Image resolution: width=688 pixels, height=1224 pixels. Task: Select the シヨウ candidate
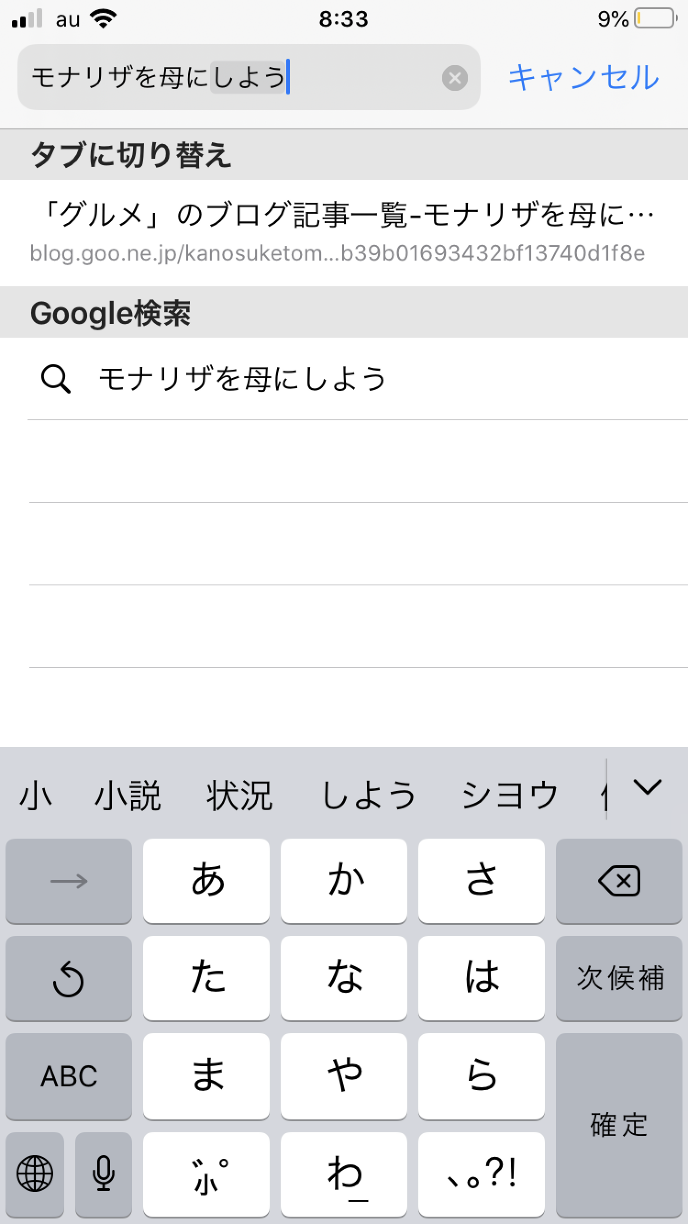pyautogui.click(x=509, y=794)
